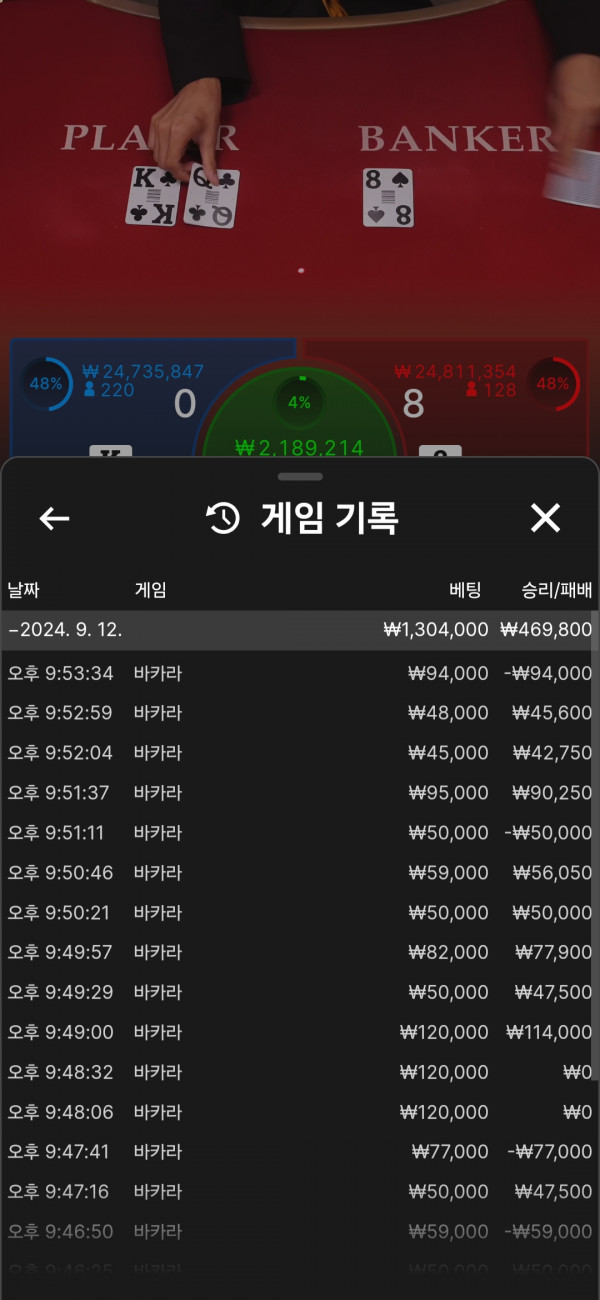Open the 오후 9:49:00 바카라 record
600x1300 pixels.
click(x=299, y=1032)
